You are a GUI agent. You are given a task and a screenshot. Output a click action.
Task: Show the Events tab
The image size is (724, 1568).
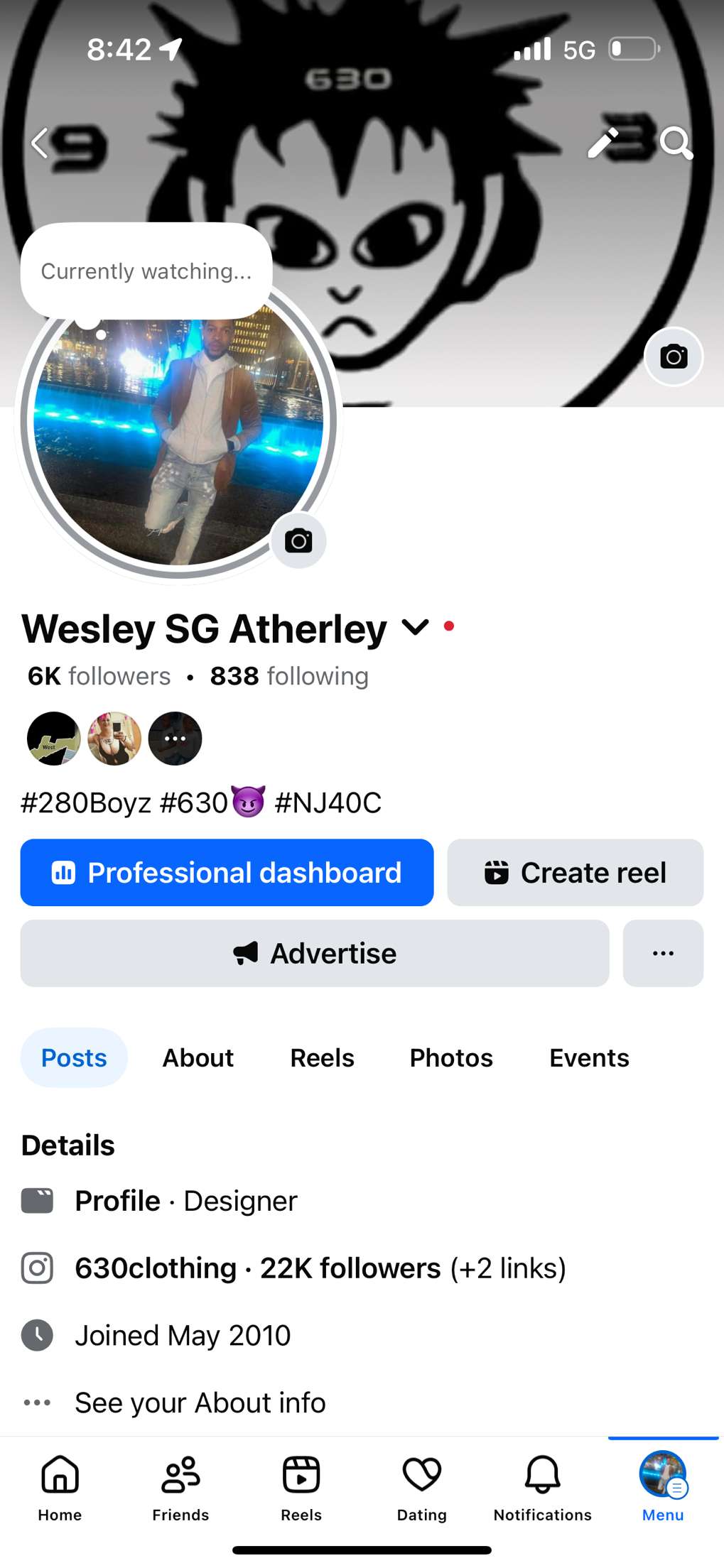(589, 1057)
